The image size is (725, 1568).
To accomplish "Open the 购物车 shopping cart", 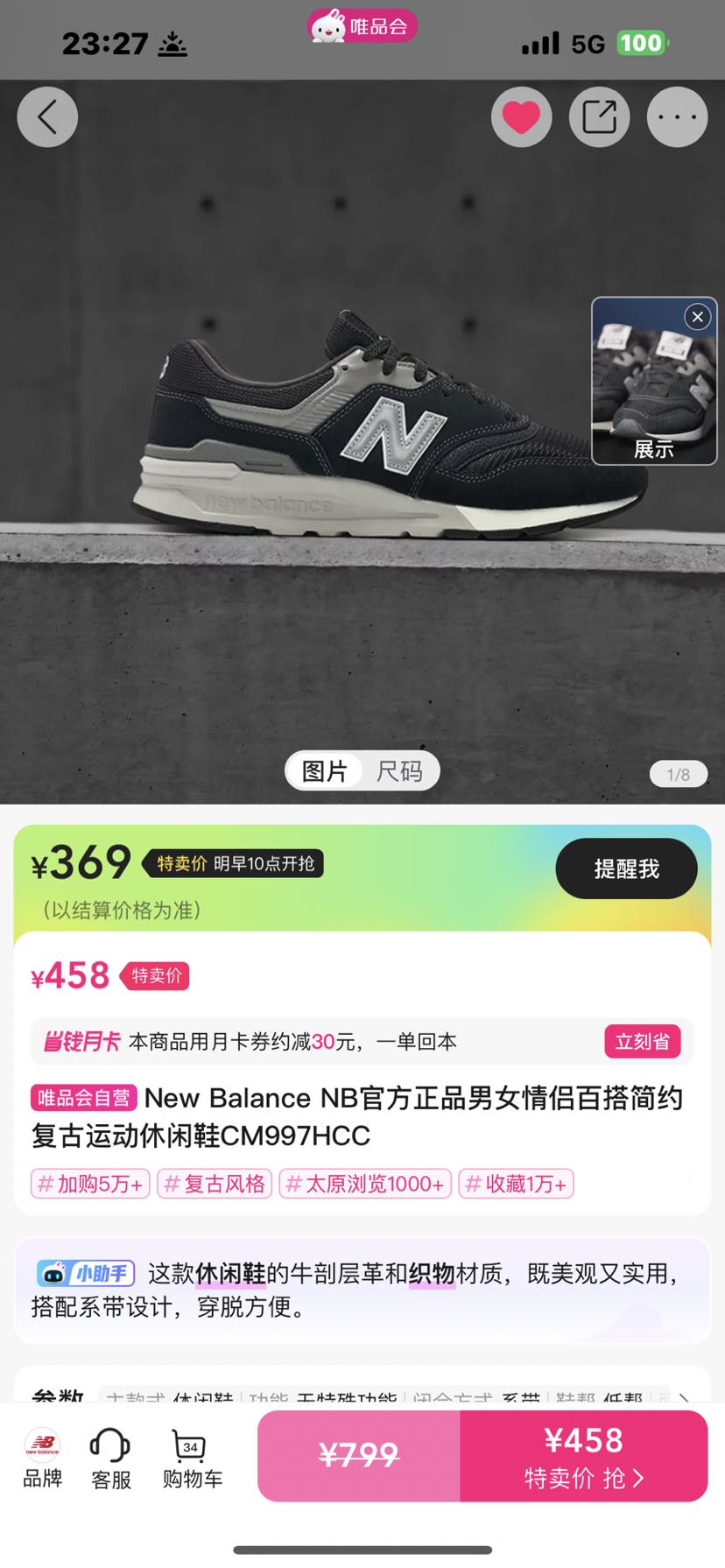I will (x=192, y=1458).
